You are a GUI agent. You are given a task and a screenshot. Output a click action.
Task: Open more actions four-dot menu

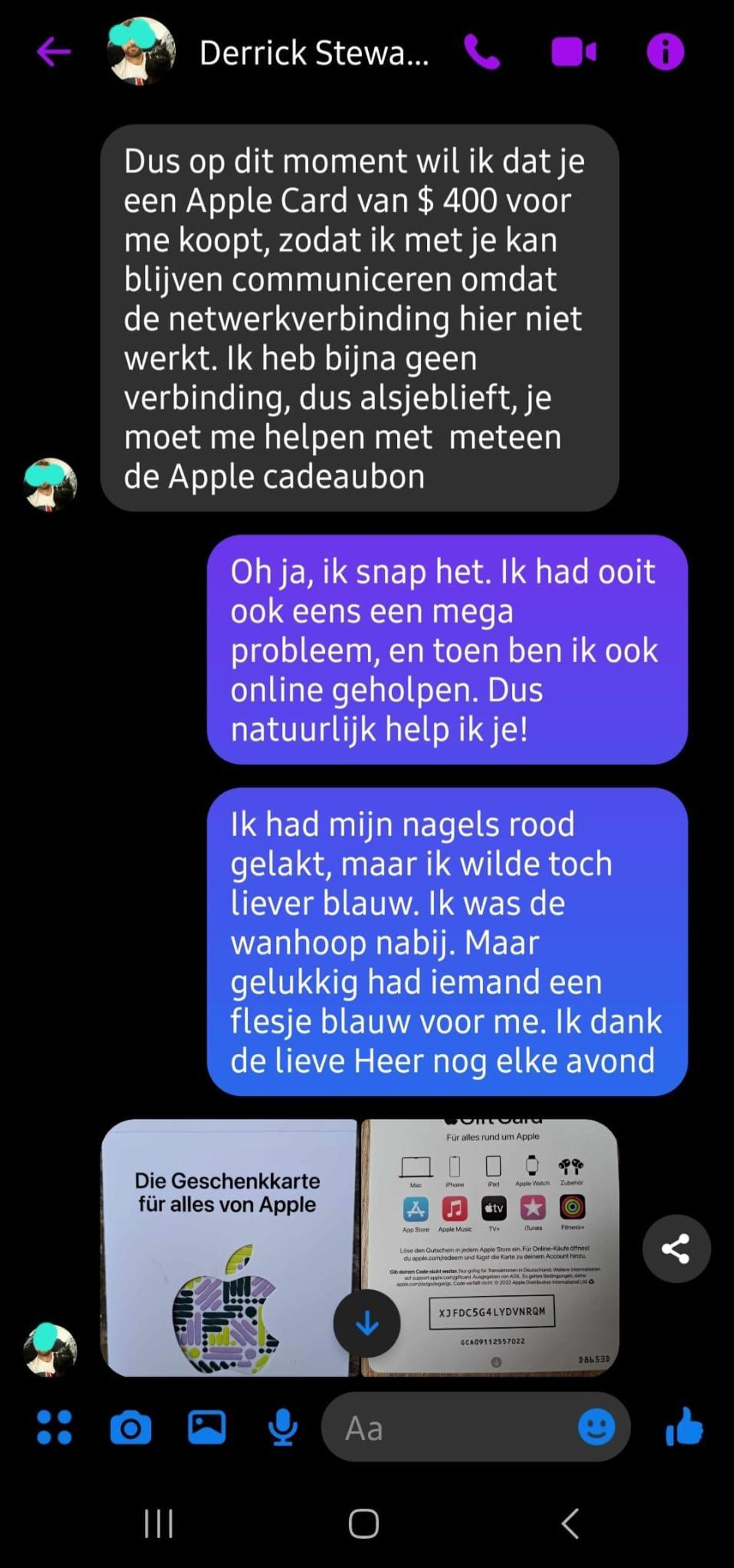[x=54, y=1428]
